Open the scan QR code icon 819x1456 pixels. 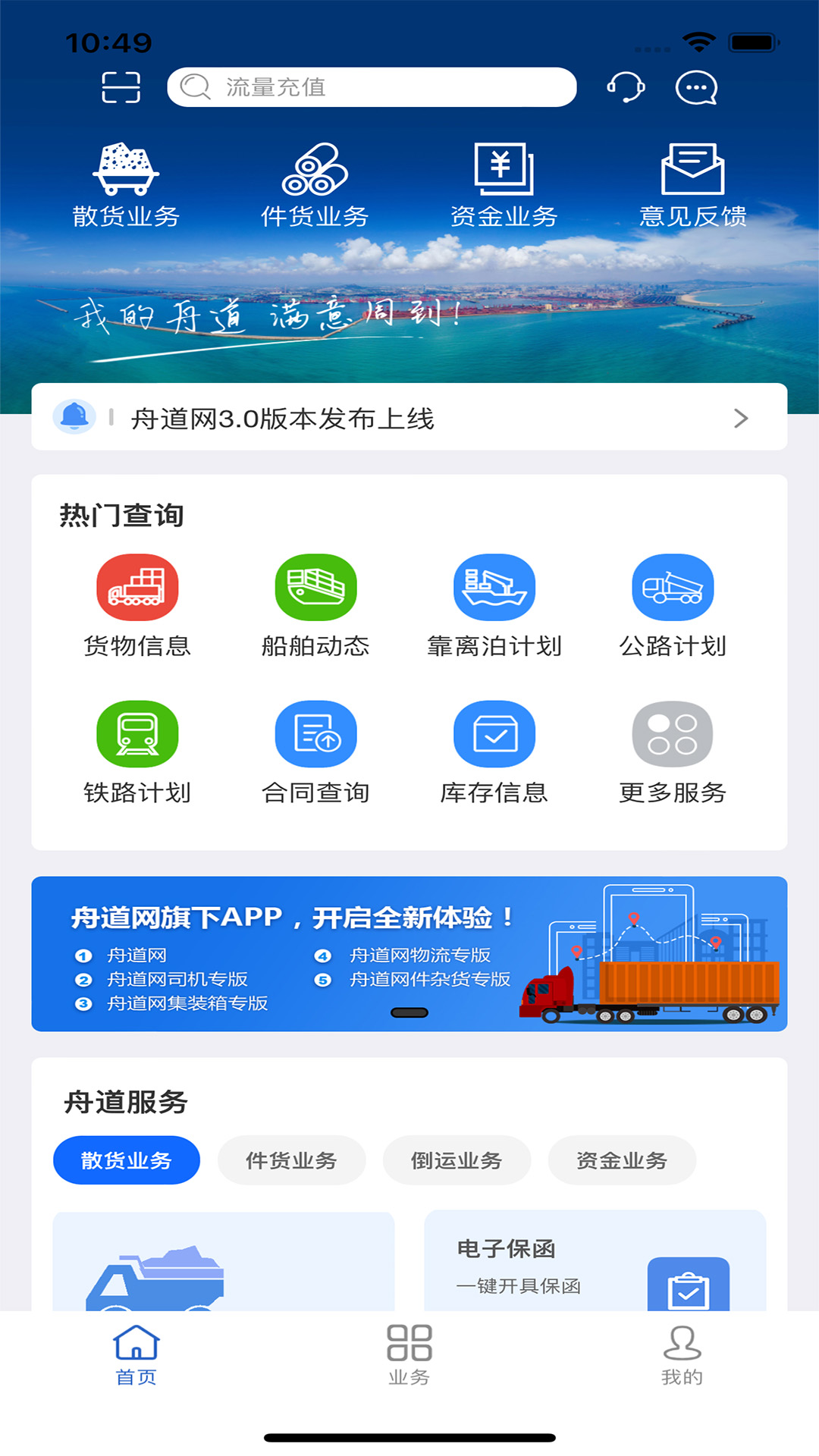[121, 87]
